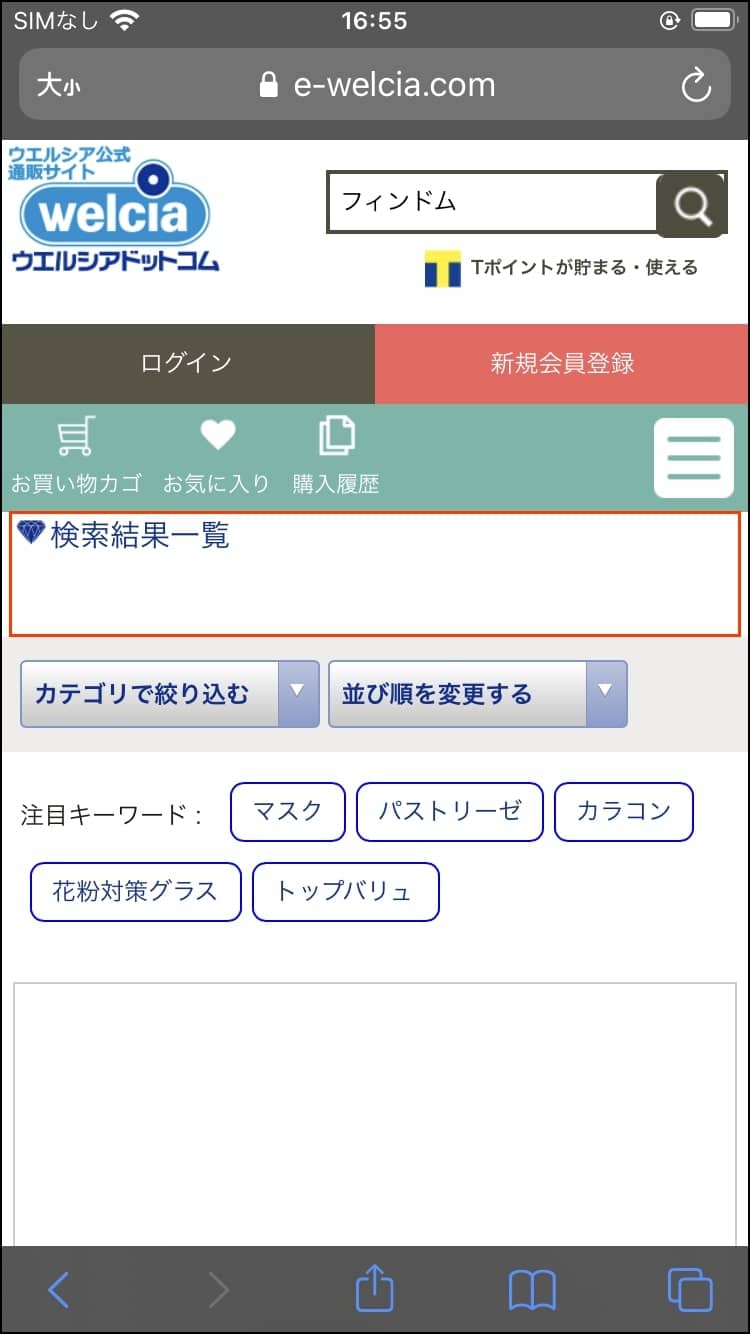Image resolution: width=750 pixels, height=1334 pixels.
Task: Tap the search input showing フィンドム
Action: pyautogui.click(x=490, y=202)
